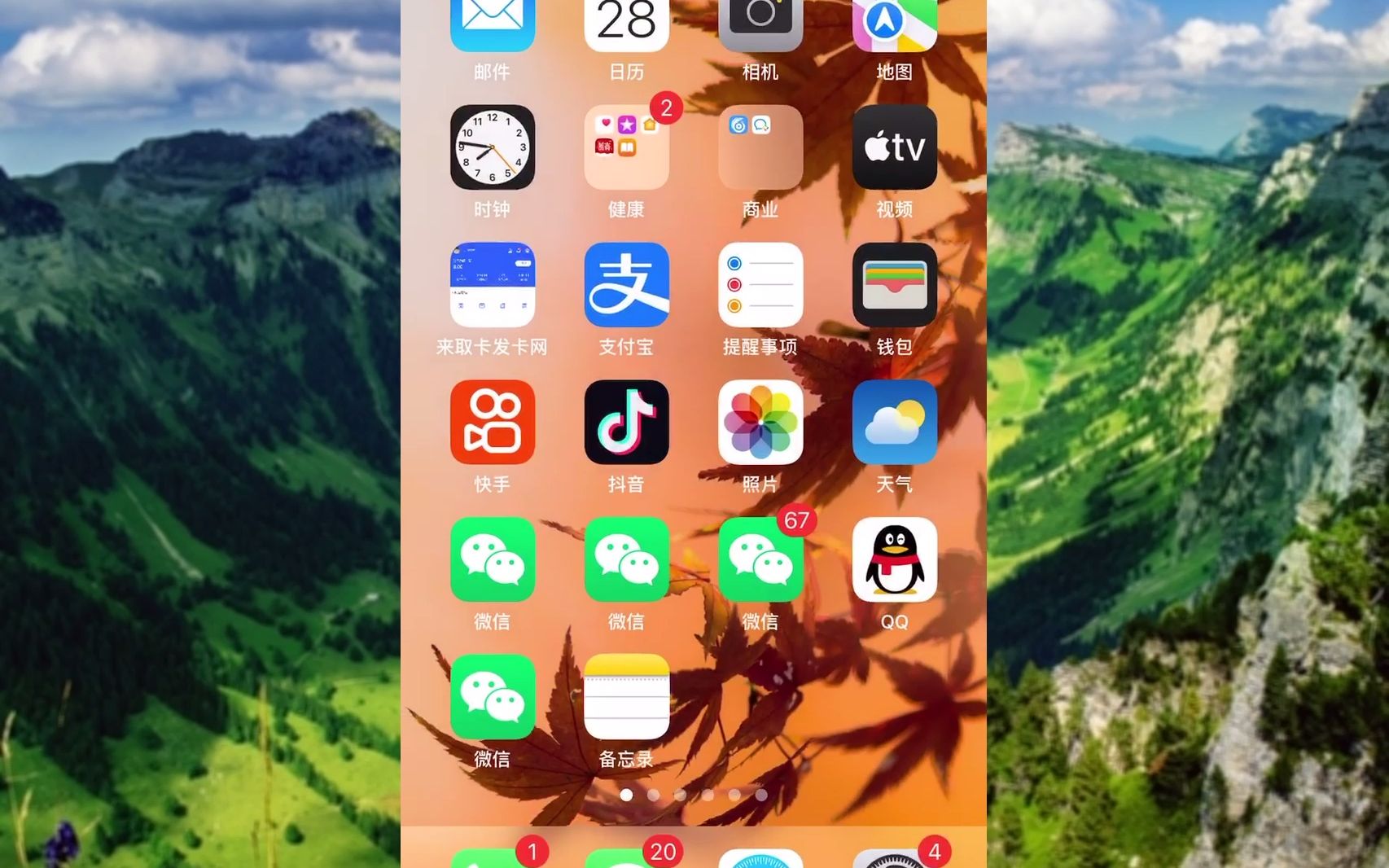This screenshot has width=1389, height=868.
Task: Launch 支付宝 Alipay
Action: [626, 285]
